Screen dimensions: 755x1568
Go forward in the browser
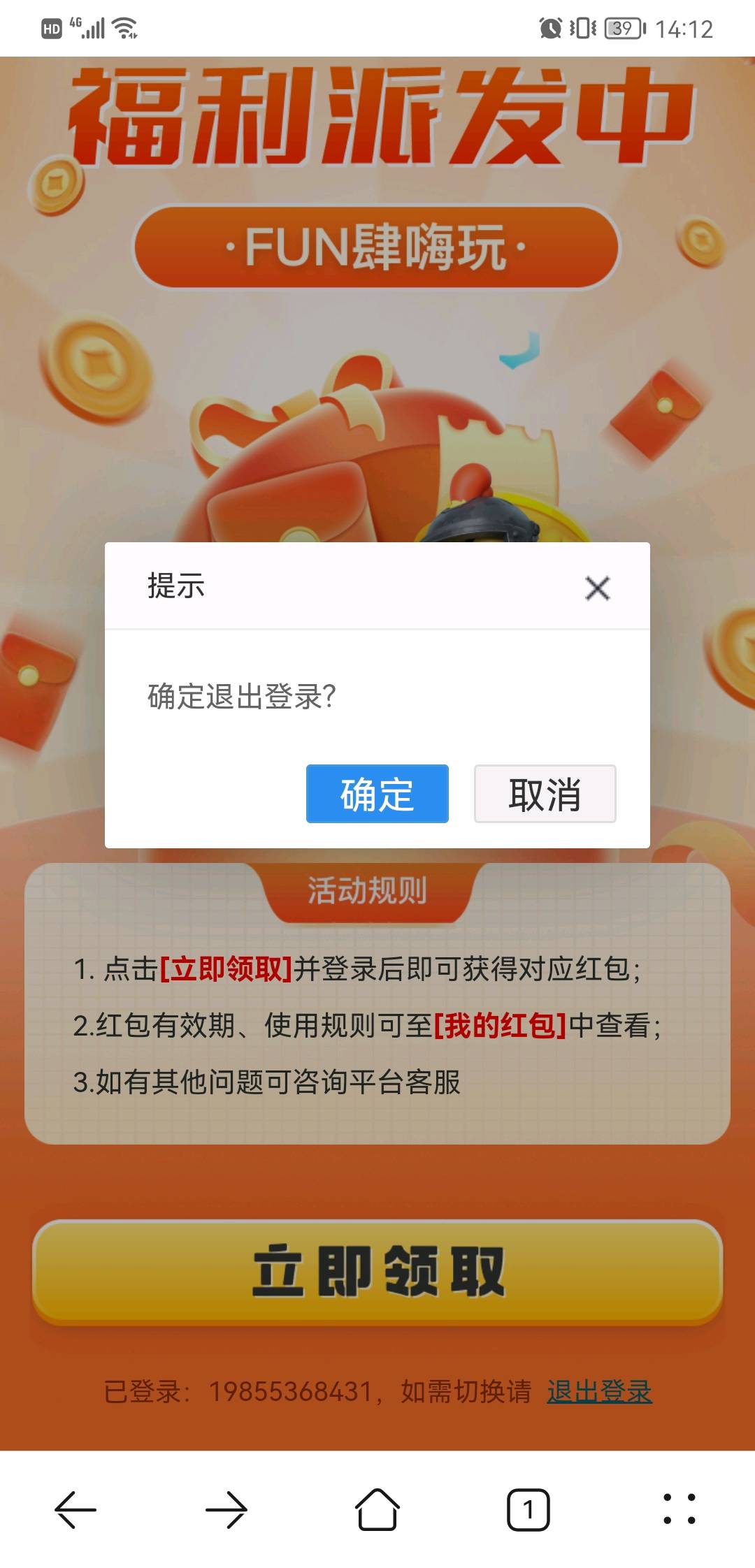tap(226, 1509)
